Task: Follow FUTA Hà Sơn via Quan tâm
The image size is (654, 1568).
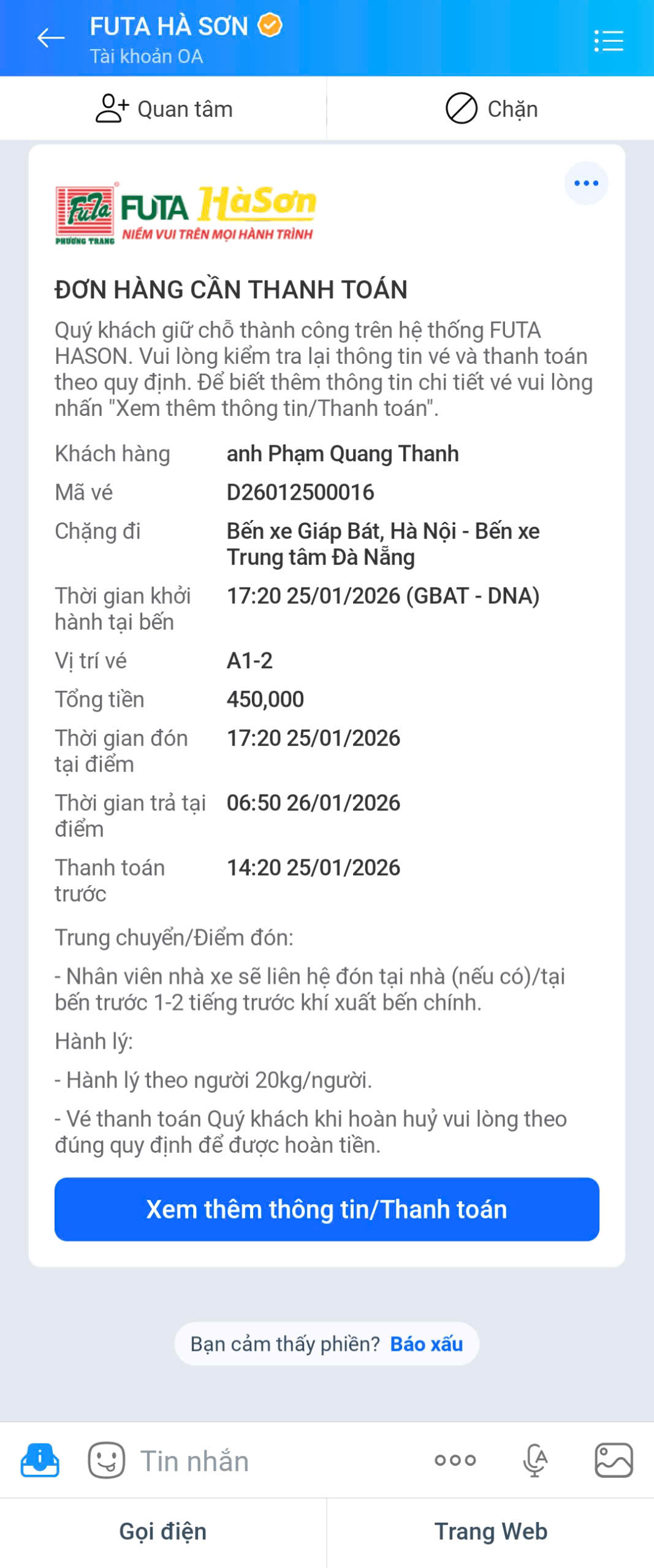Action: (x=164, y=109)
